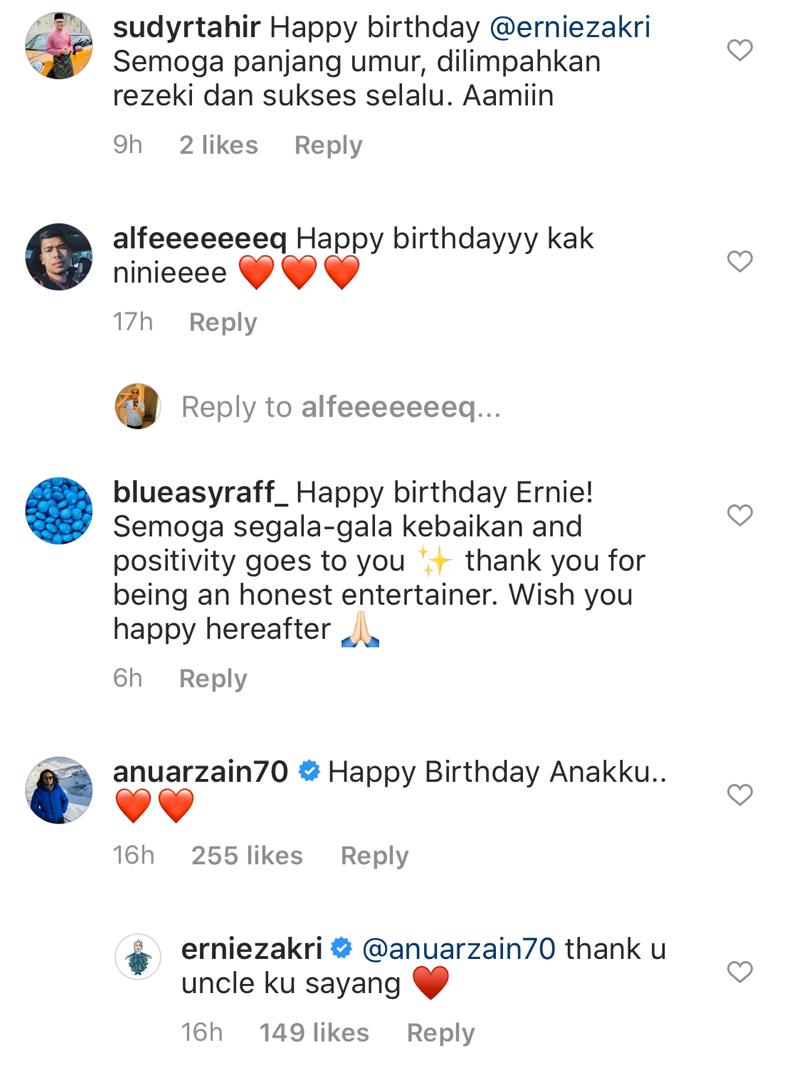Visit anuarzain70's profile via username
Screen dimensions: 800x1080
pos(201,772)
